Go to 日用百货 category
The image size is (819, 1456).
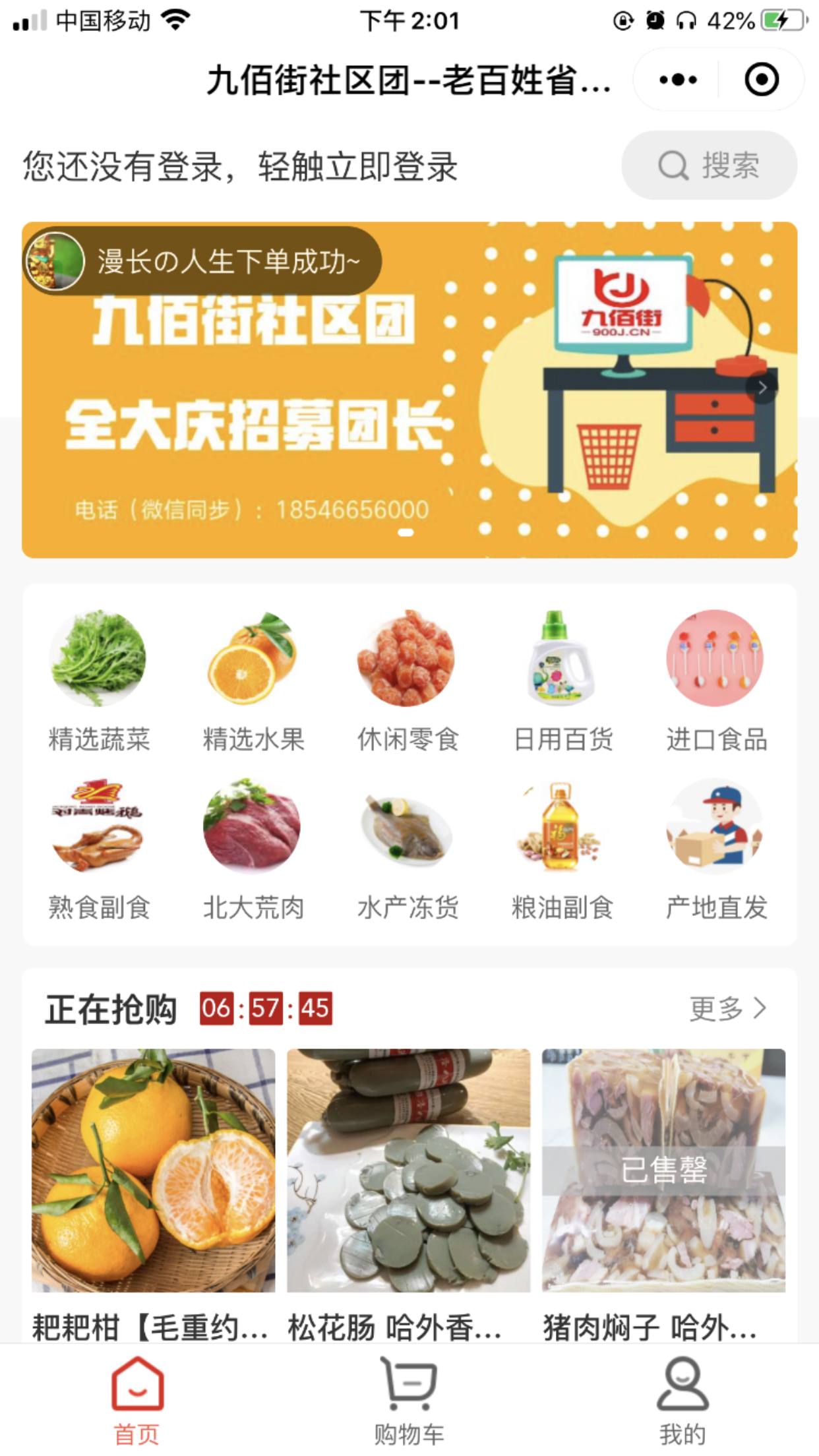[562, 679]
